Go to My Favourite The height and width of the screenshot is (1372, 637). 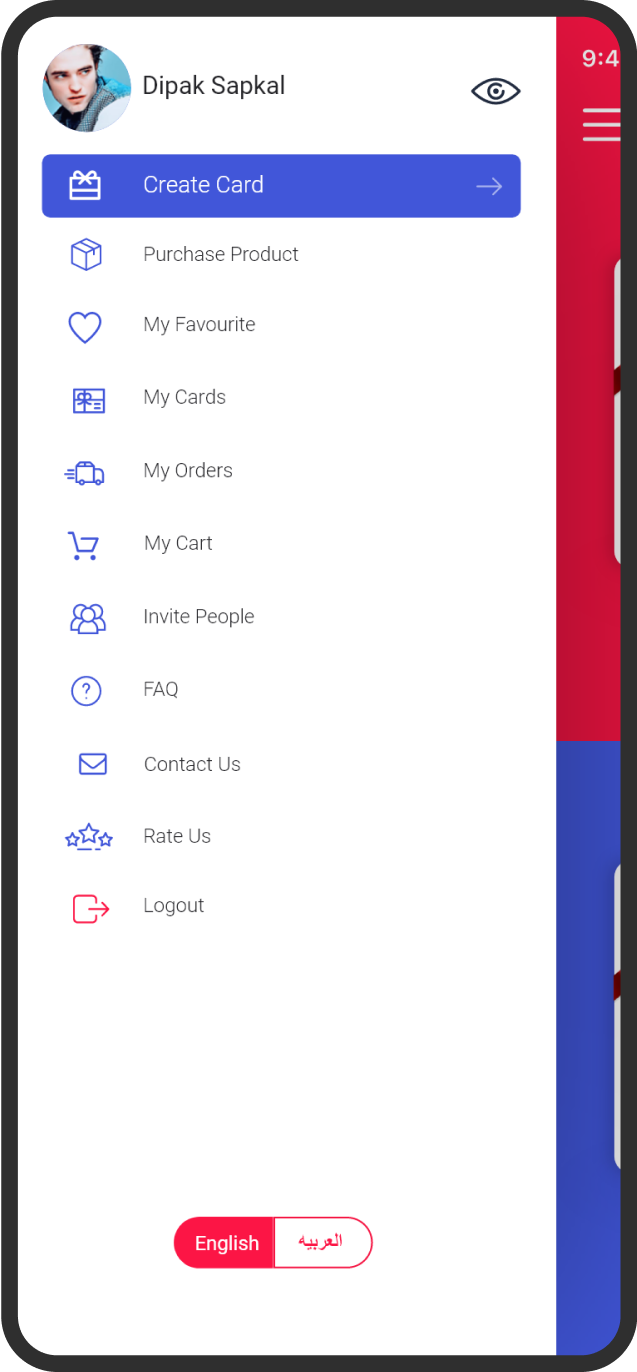pos(281,325)
